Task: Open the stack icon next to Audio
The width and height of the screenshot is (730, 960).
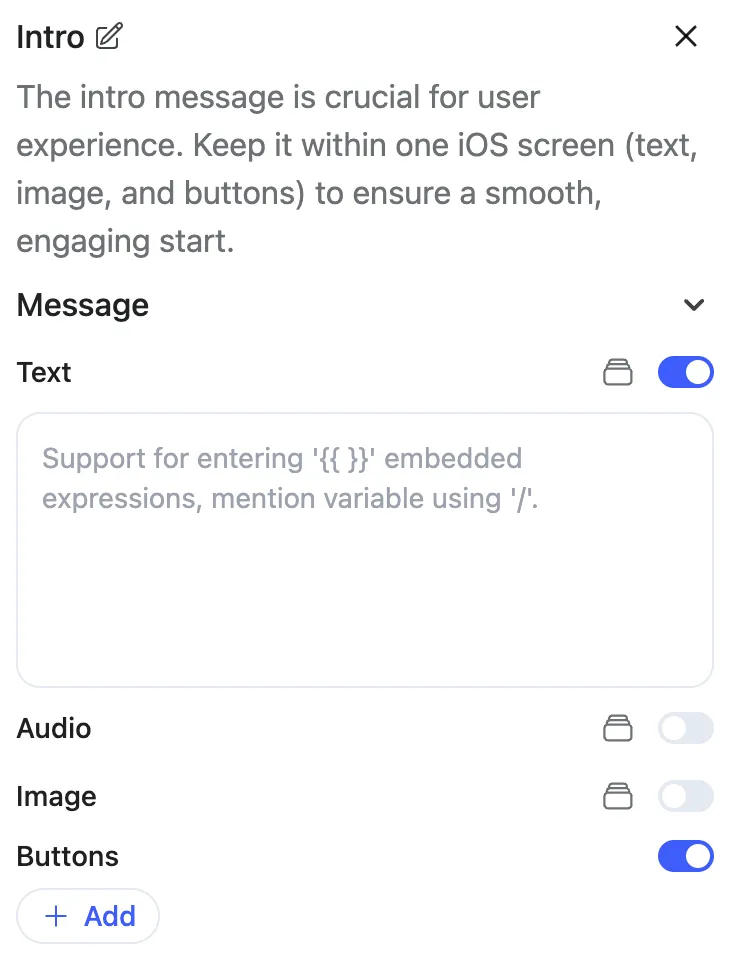Action: coord(618,729)
